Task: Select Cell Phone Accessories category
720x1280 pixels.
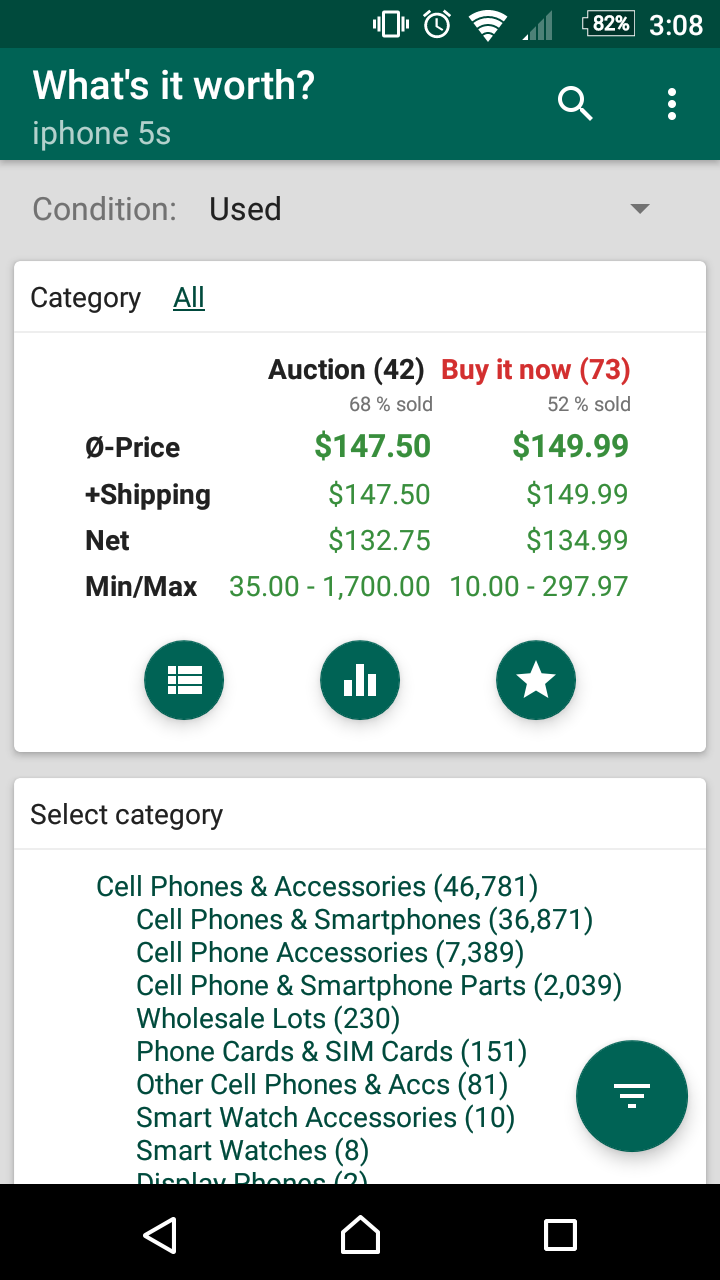Action: coord(329,952)
